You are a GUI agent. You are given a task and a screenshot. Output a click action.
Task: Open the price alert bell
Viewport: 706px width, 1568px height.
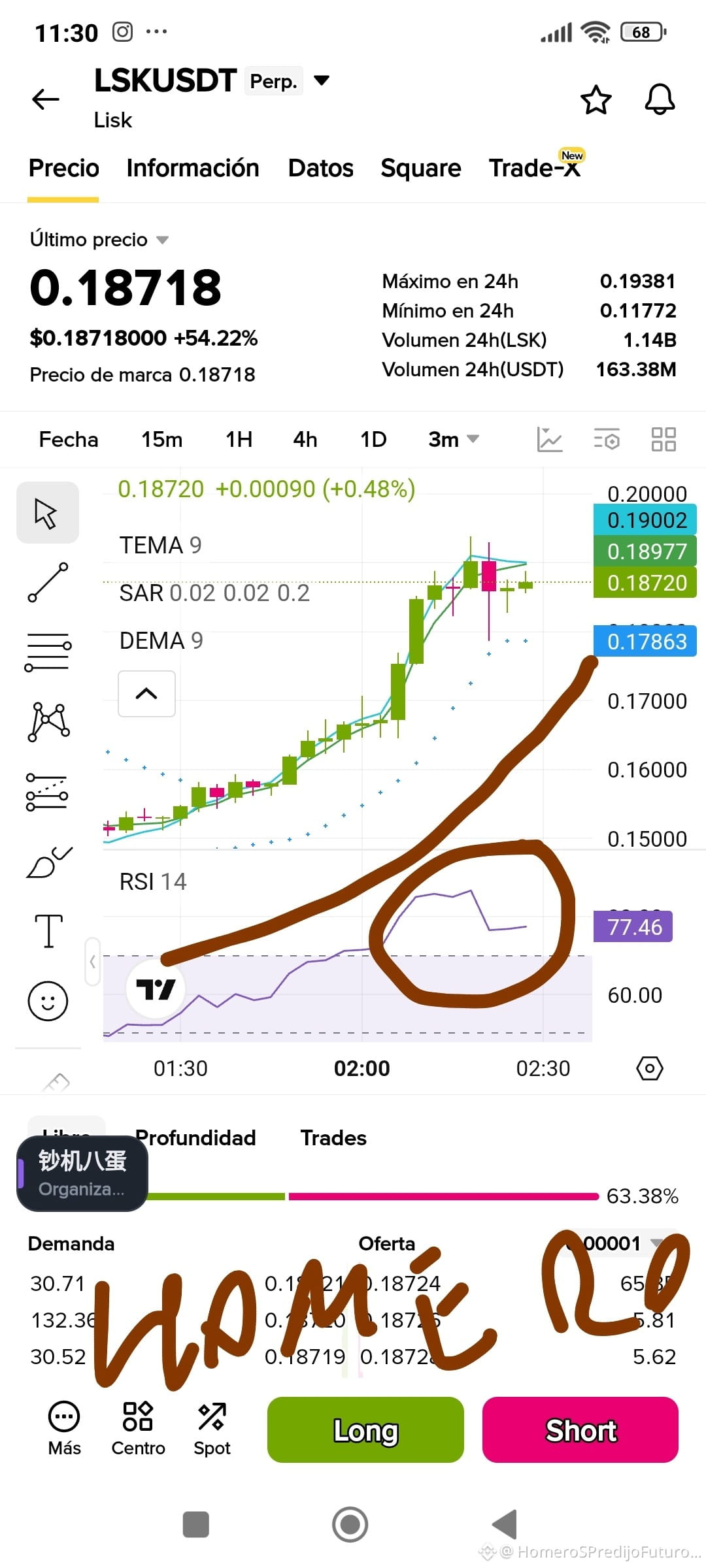coord(660,100)
